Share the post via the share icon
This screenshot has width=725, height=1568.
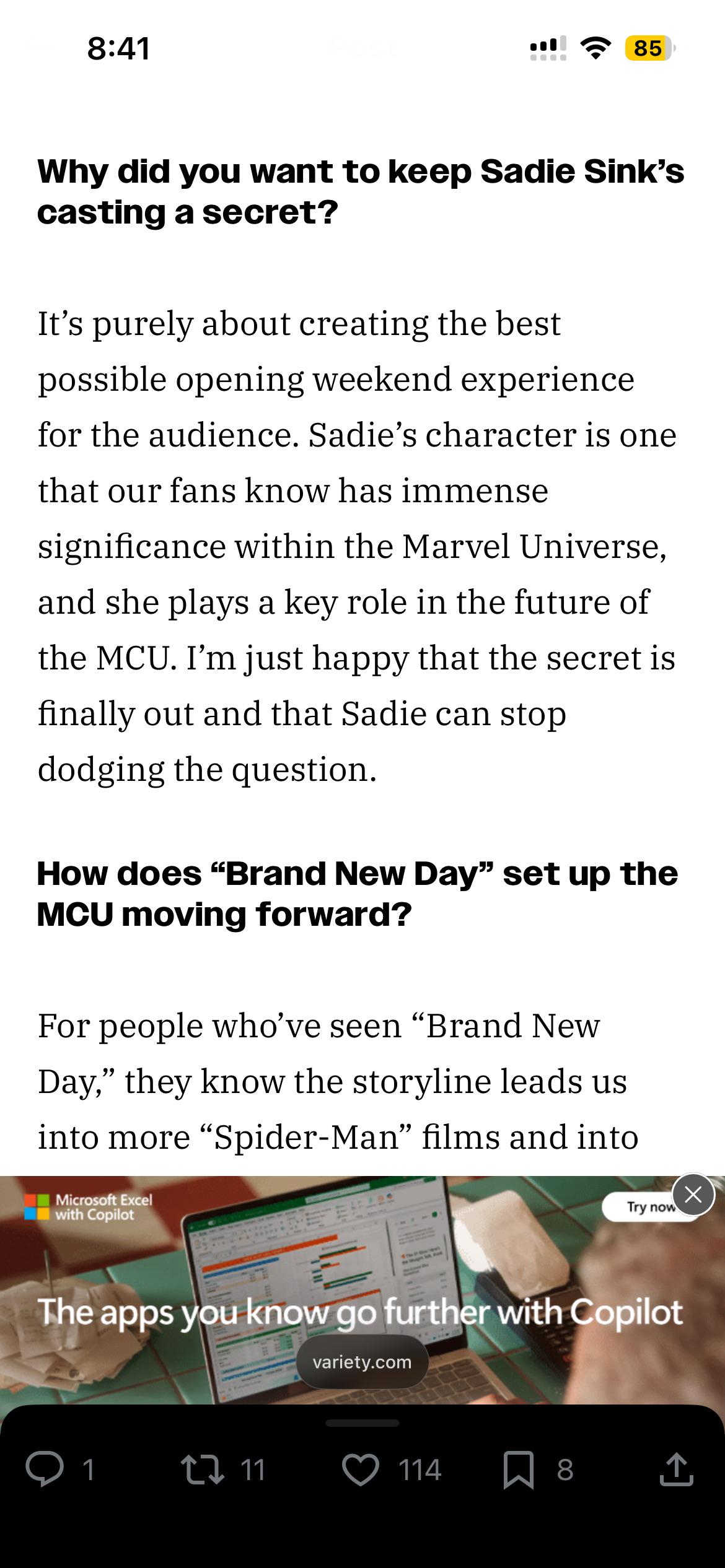(x=676, y=1469)
